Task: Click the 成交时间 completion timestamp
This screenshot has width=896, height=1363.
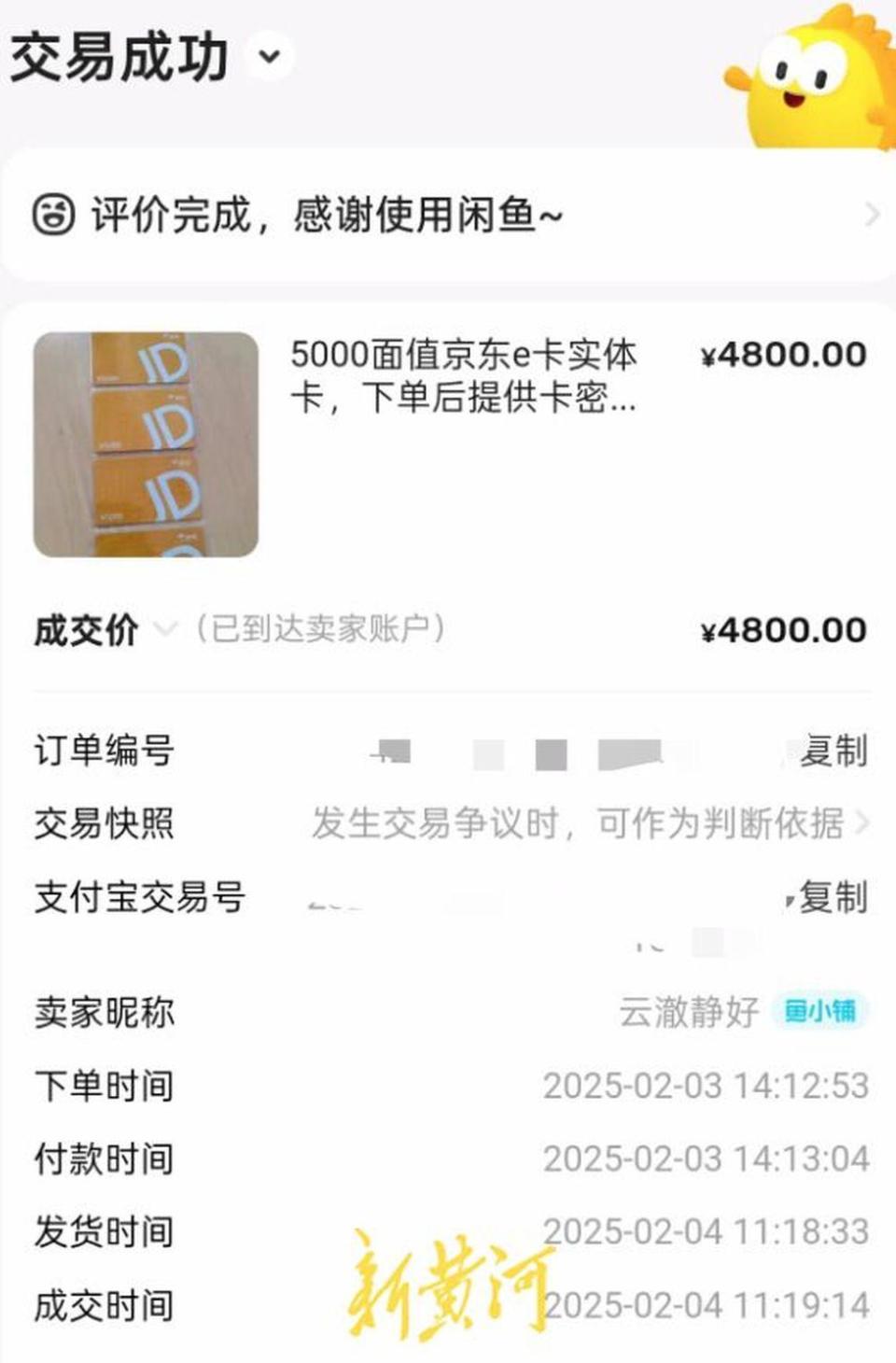Action: (x=705, y=1306)
